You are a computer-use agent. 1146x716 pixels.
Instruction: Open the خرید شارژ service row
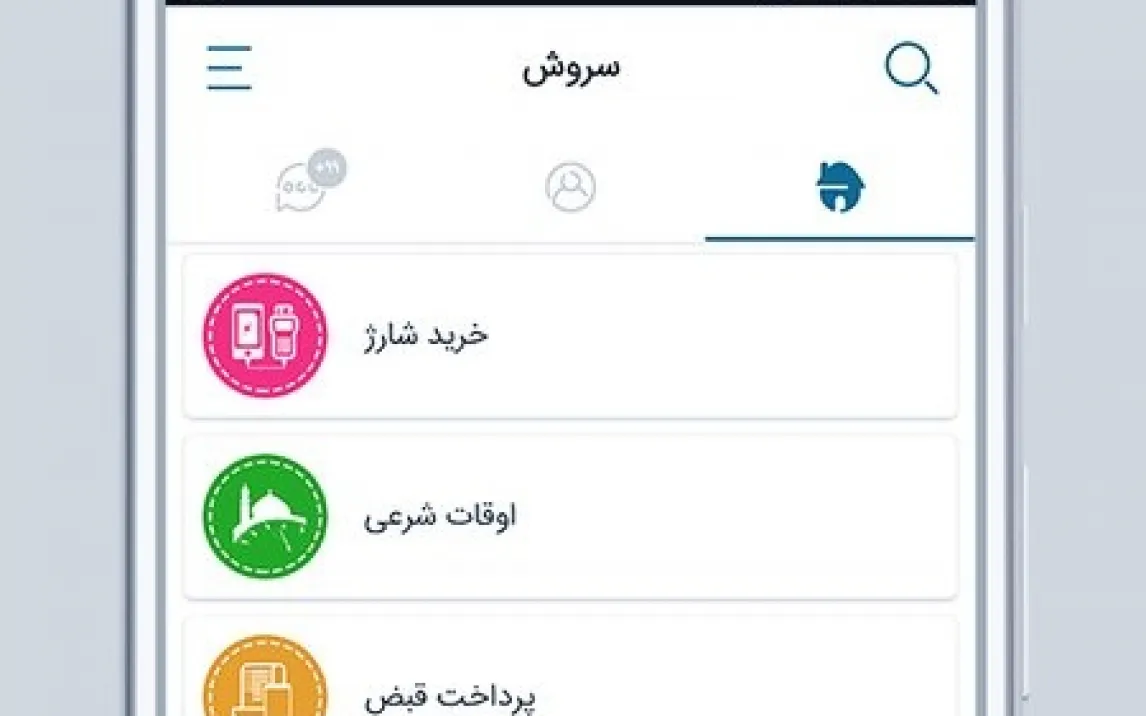[570, 336]
